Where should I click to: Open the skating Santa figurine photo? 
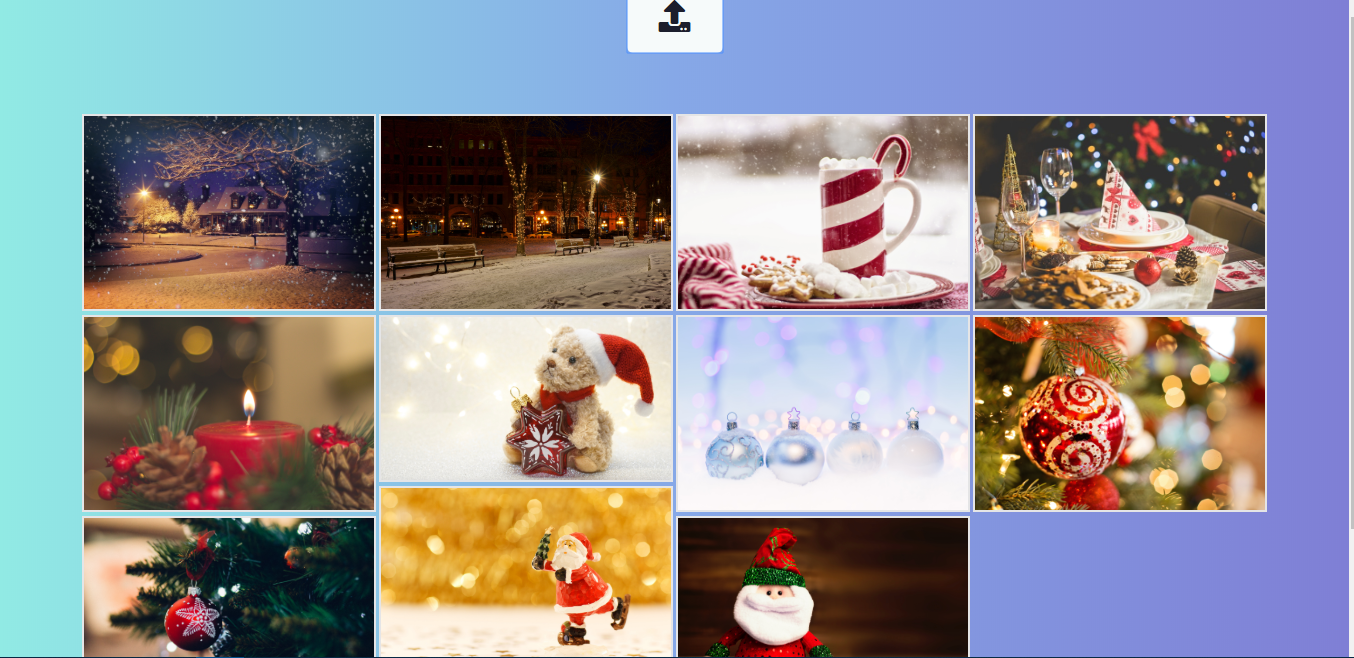[526, 572]
